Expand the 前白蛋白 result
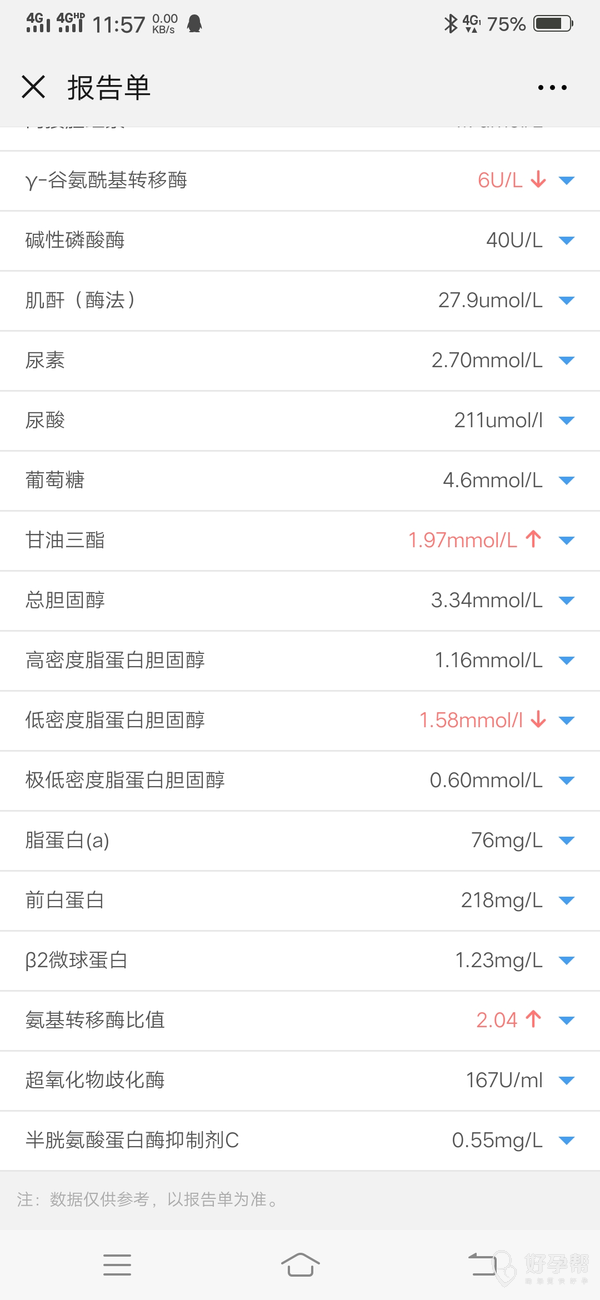 pyautogui.click(x=567, y=901)
